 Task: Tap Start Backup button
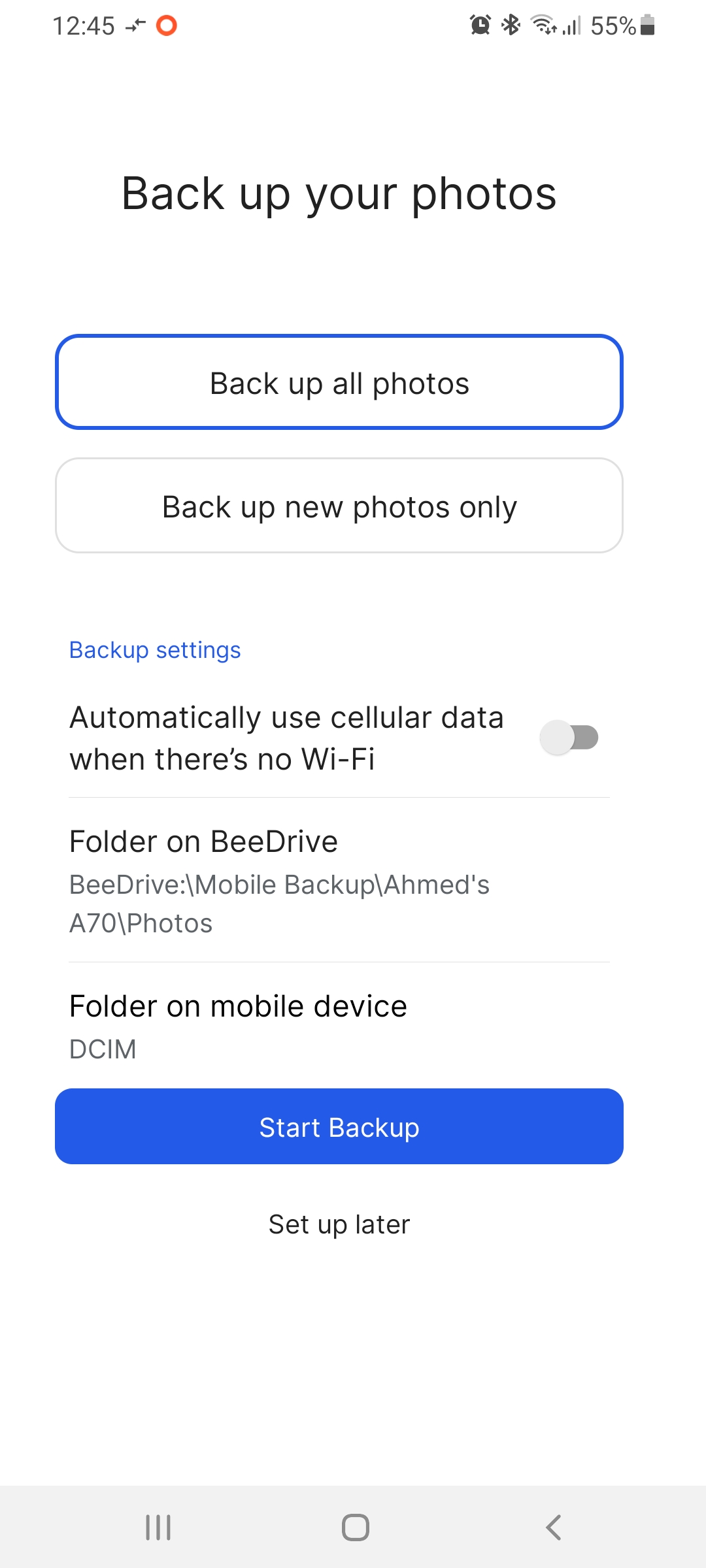[339, 1126]
